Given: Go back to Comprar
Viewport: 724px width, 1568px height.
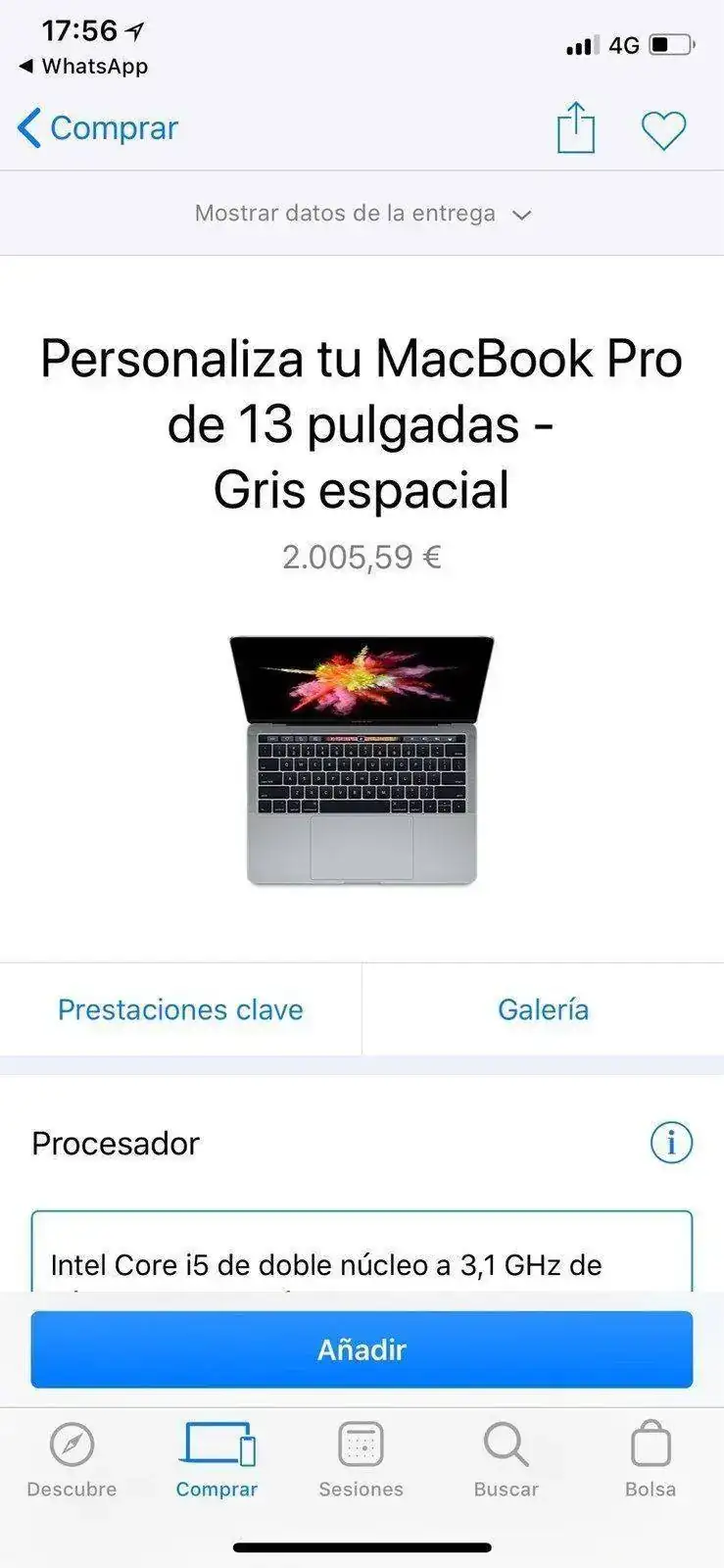Looking at the screenshot, I should pyautogui.click(x=98, y=128).
